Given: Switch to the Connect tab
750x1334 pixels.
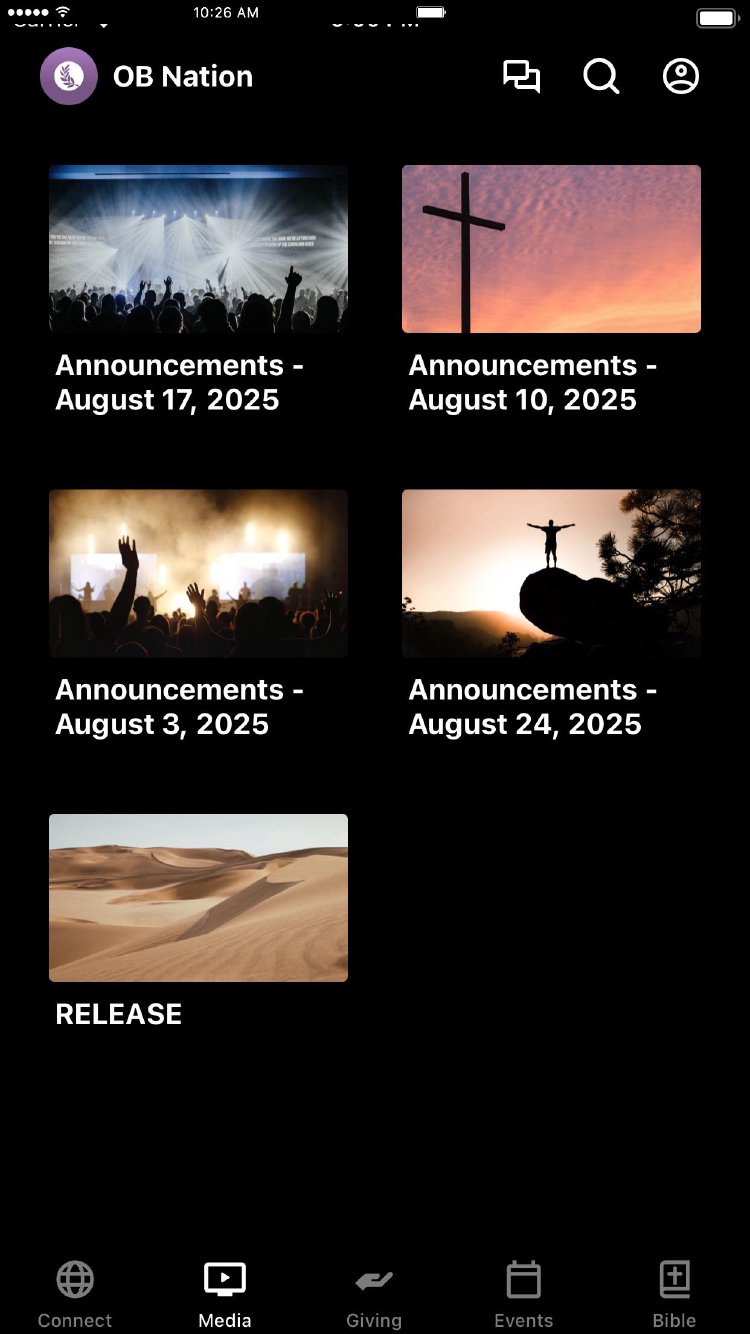Looking at the screenshot, I should click(x=75, y=1293).
